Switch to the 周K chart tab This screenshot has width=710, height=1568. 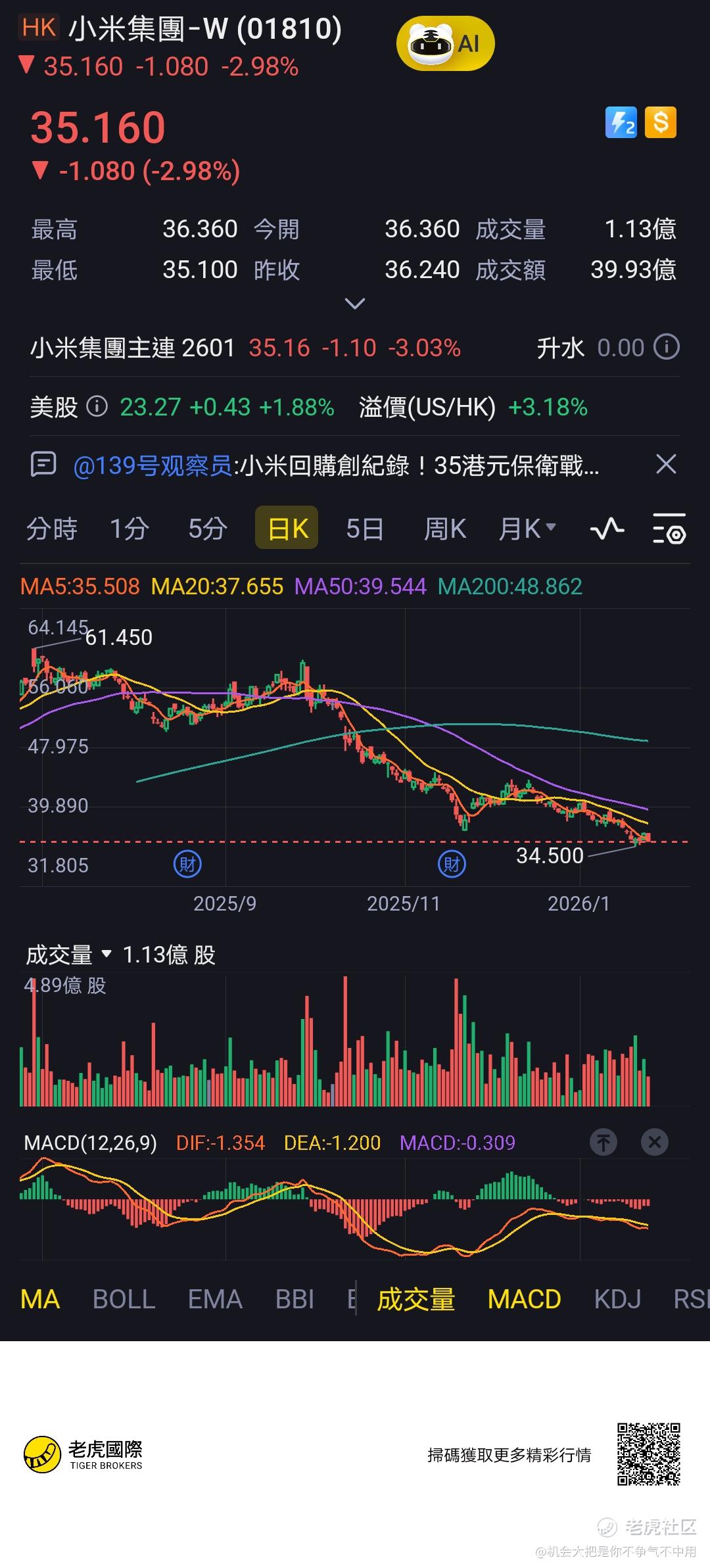(x=444, y=529)
